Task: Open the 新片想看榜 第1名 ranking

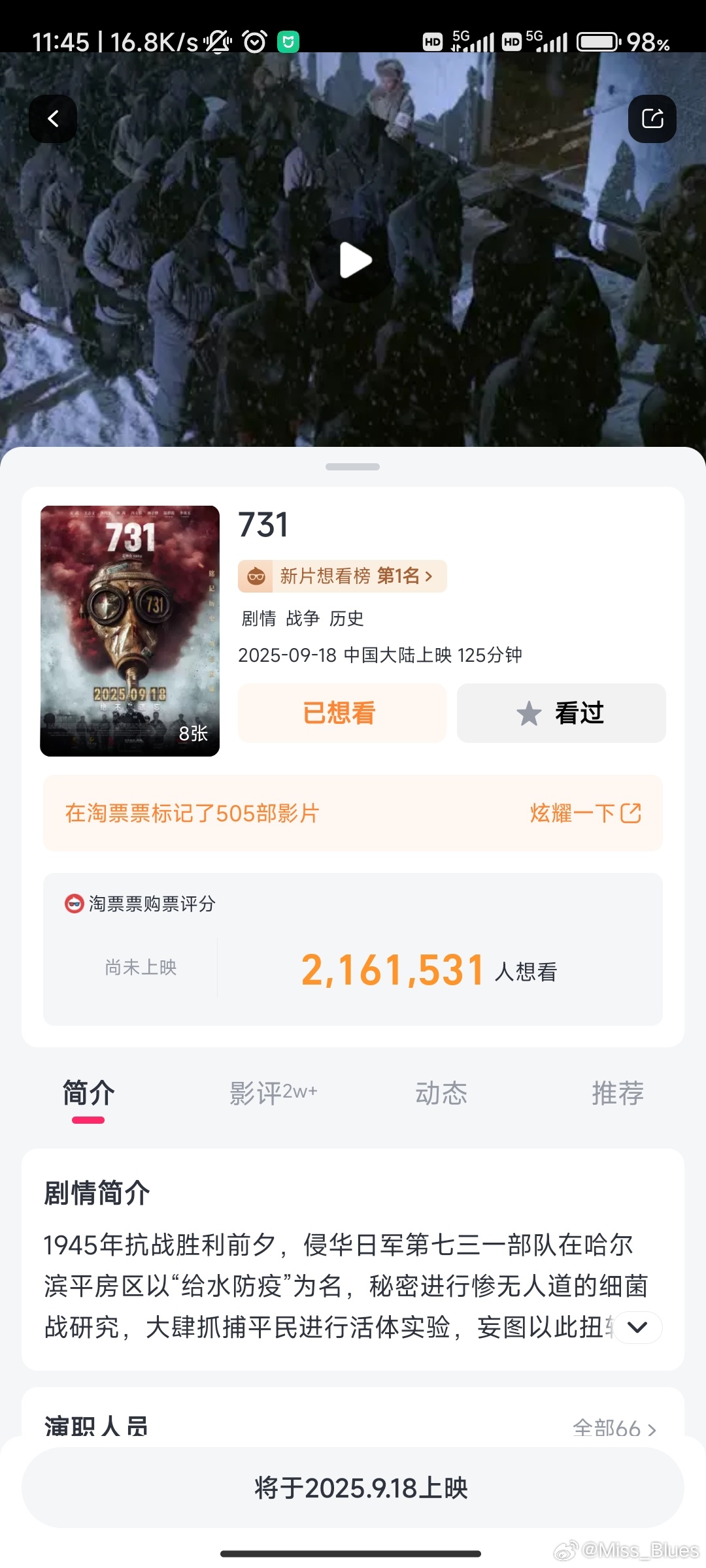Action: pos(342,576)
